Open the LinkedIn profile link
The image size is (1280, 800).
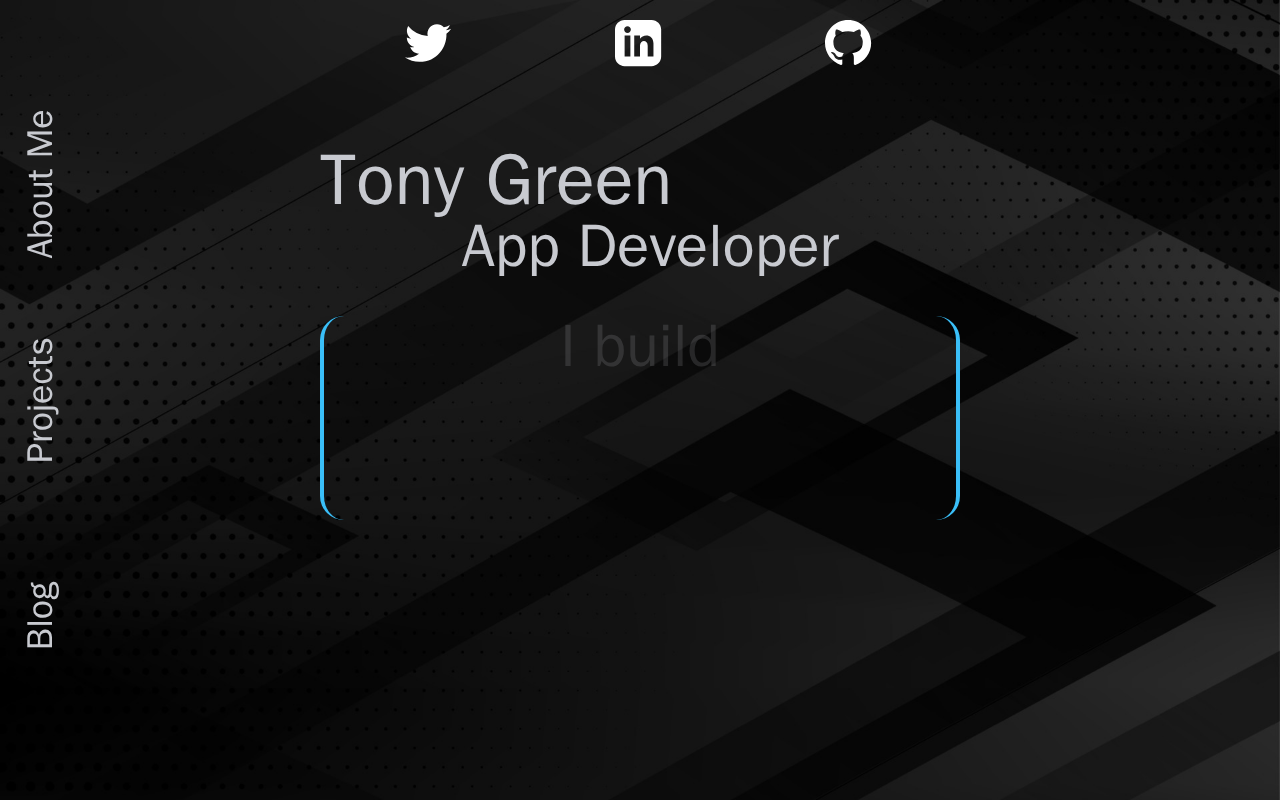(x=638, y=43)
